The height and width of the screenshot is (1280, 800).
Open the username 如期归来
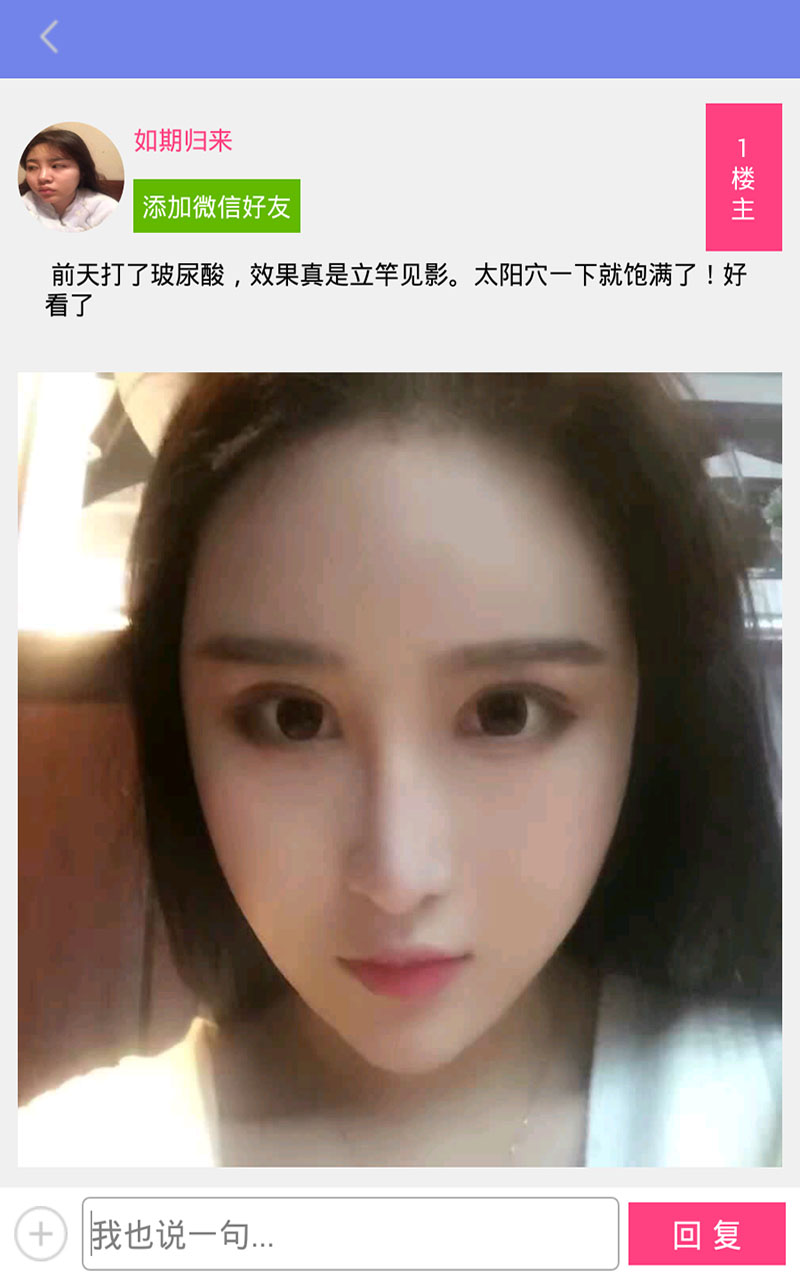tap(183, 141)
